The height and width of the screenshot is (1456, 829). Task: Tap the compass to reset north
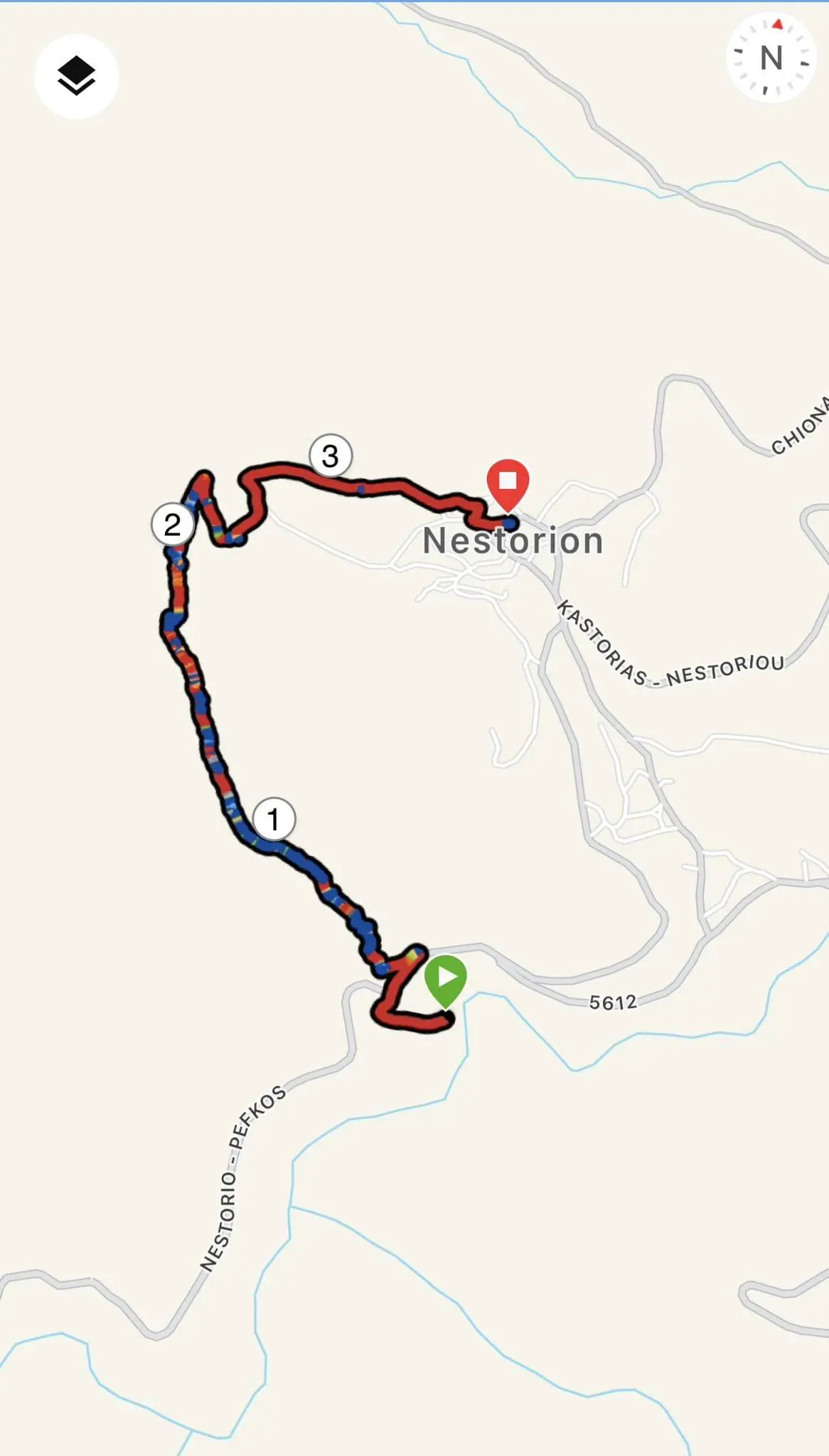click(x=771, y=58)
